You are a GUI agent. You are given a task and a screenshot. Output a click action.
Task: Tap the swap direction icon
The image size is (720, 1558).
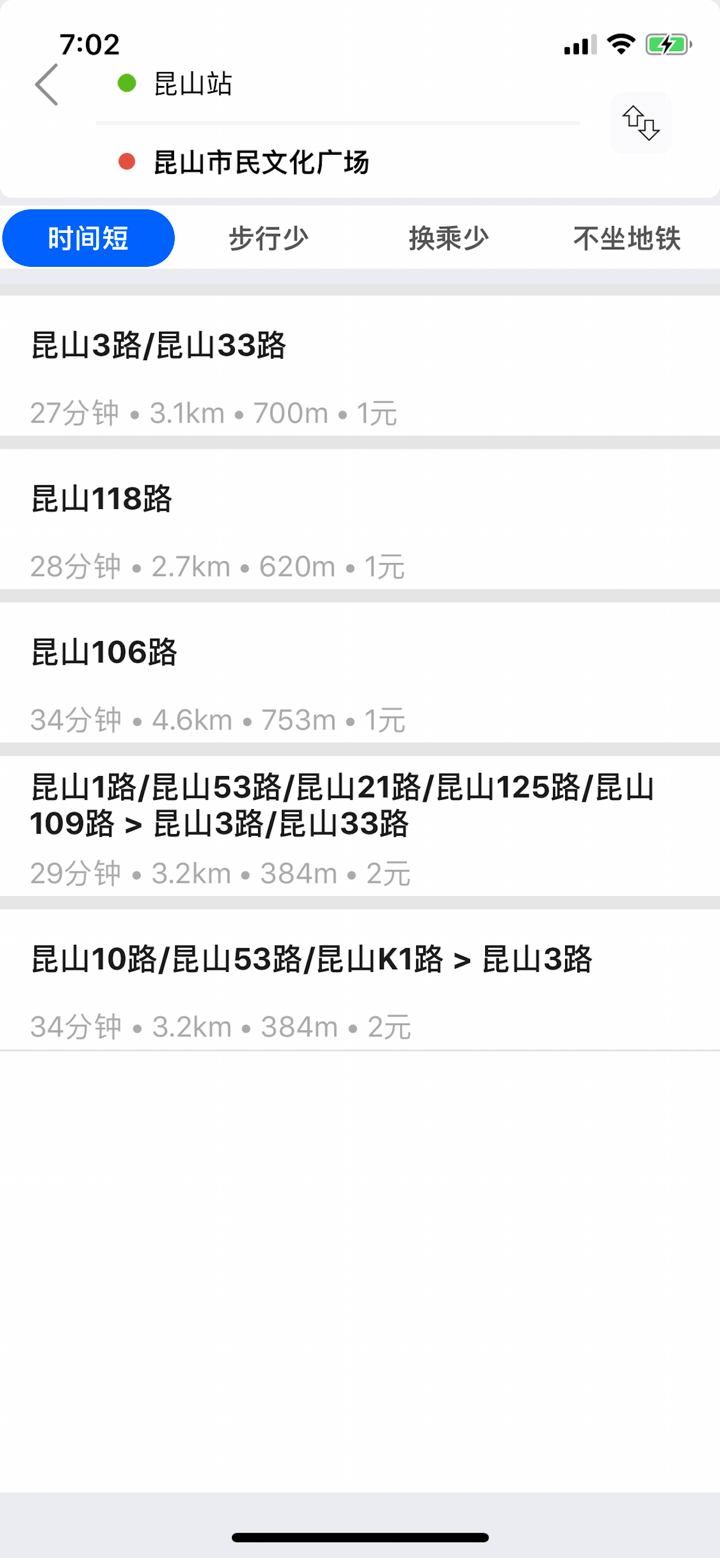[640, 122]
